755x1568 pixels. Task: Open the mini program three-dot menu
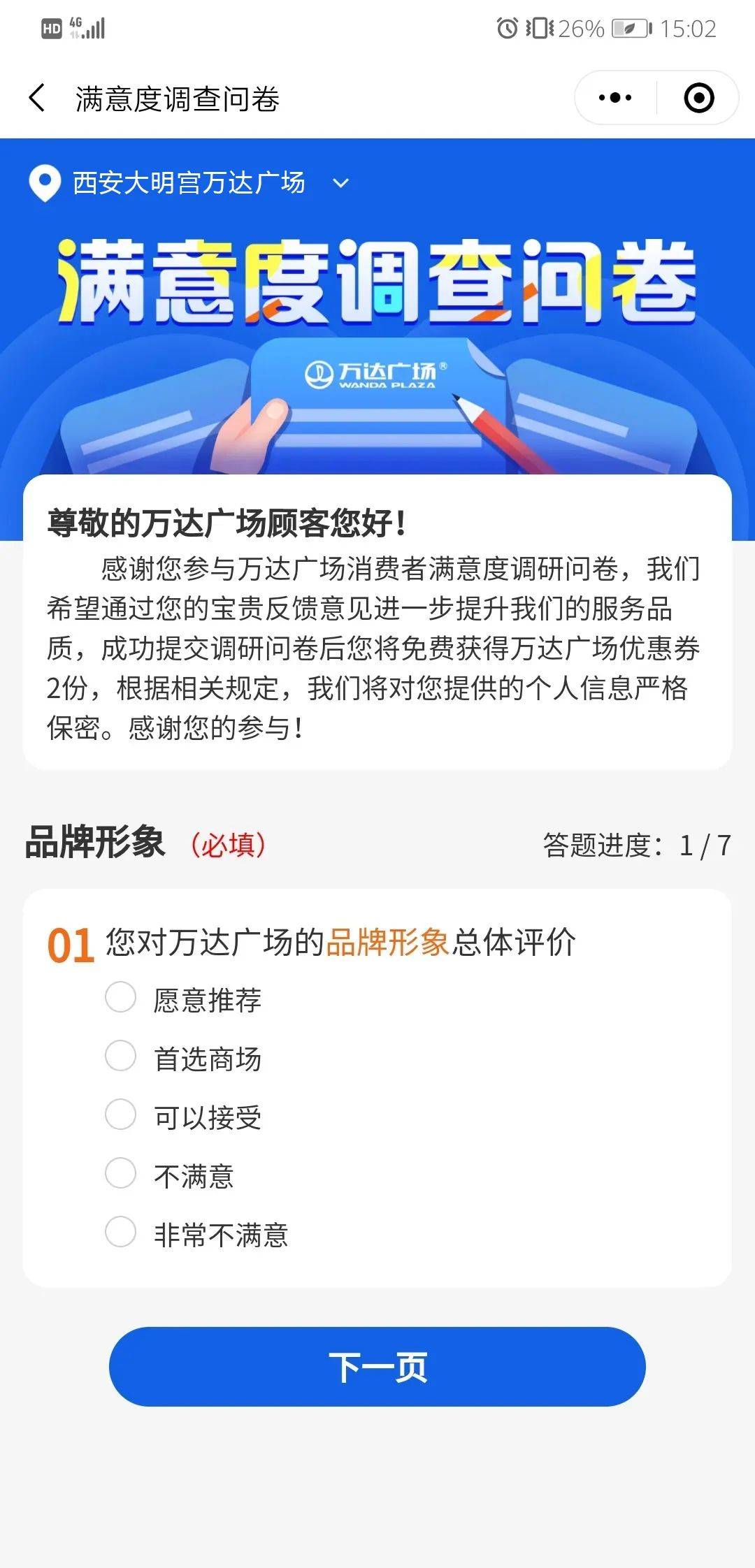[x=615, y=98]
